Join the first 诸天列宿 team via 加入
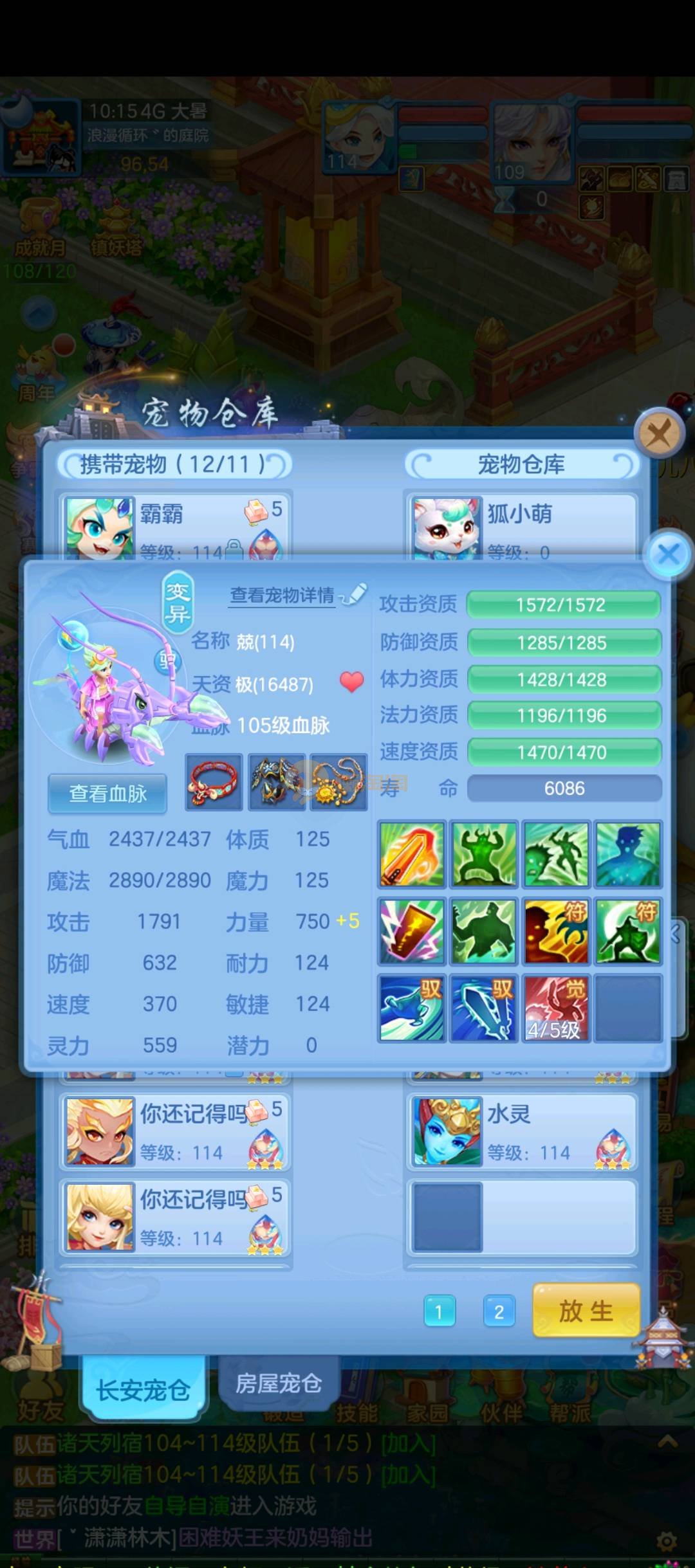Viewport: 695px width, 1568px height. (408, 1444)
